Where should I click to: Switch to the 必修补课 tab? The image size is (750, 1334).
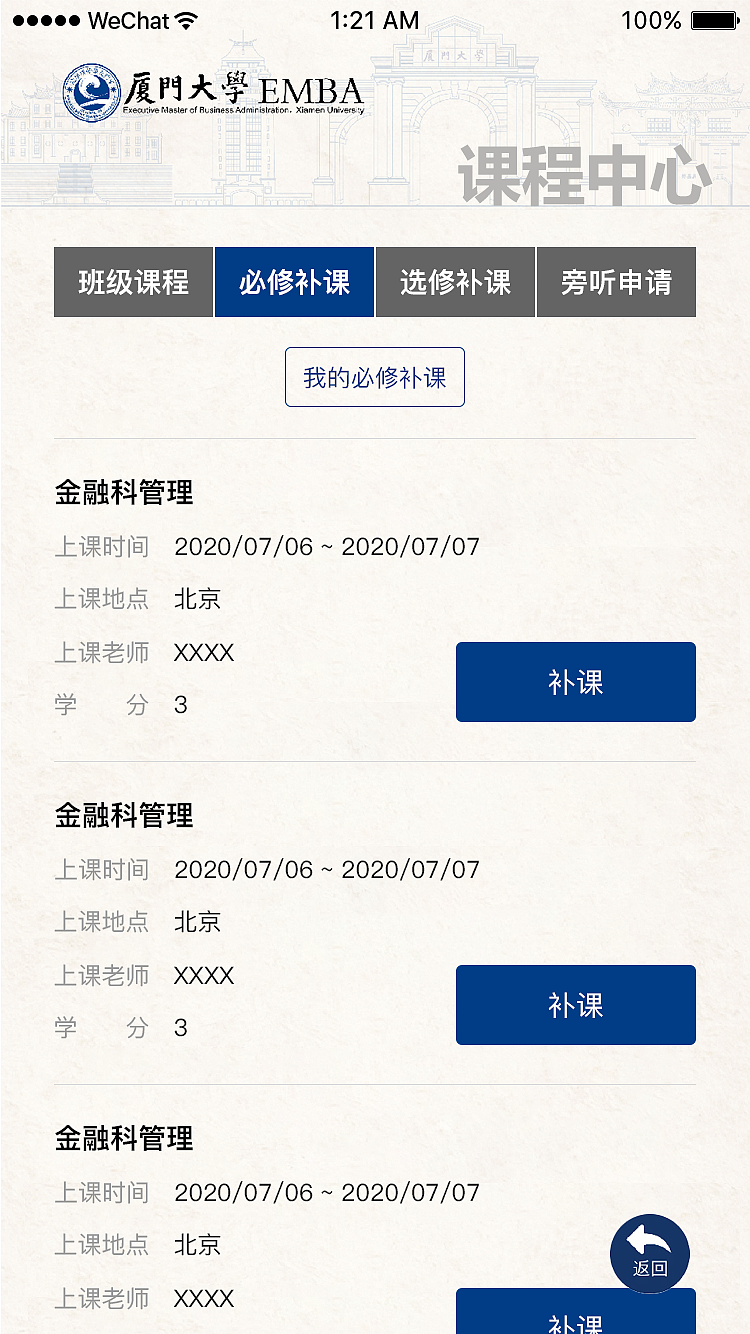294,282
